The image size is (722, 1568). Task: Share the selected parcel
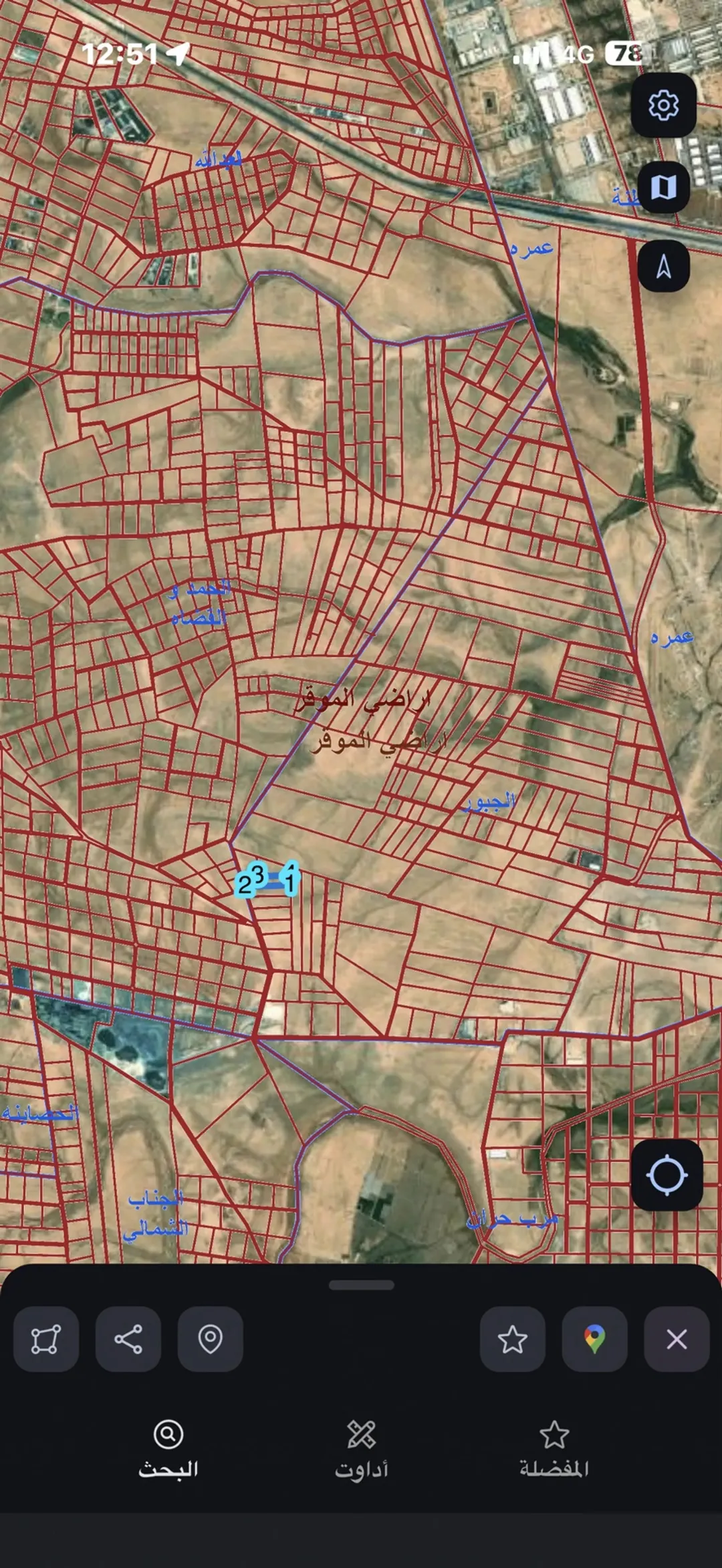coord(128,1339)
